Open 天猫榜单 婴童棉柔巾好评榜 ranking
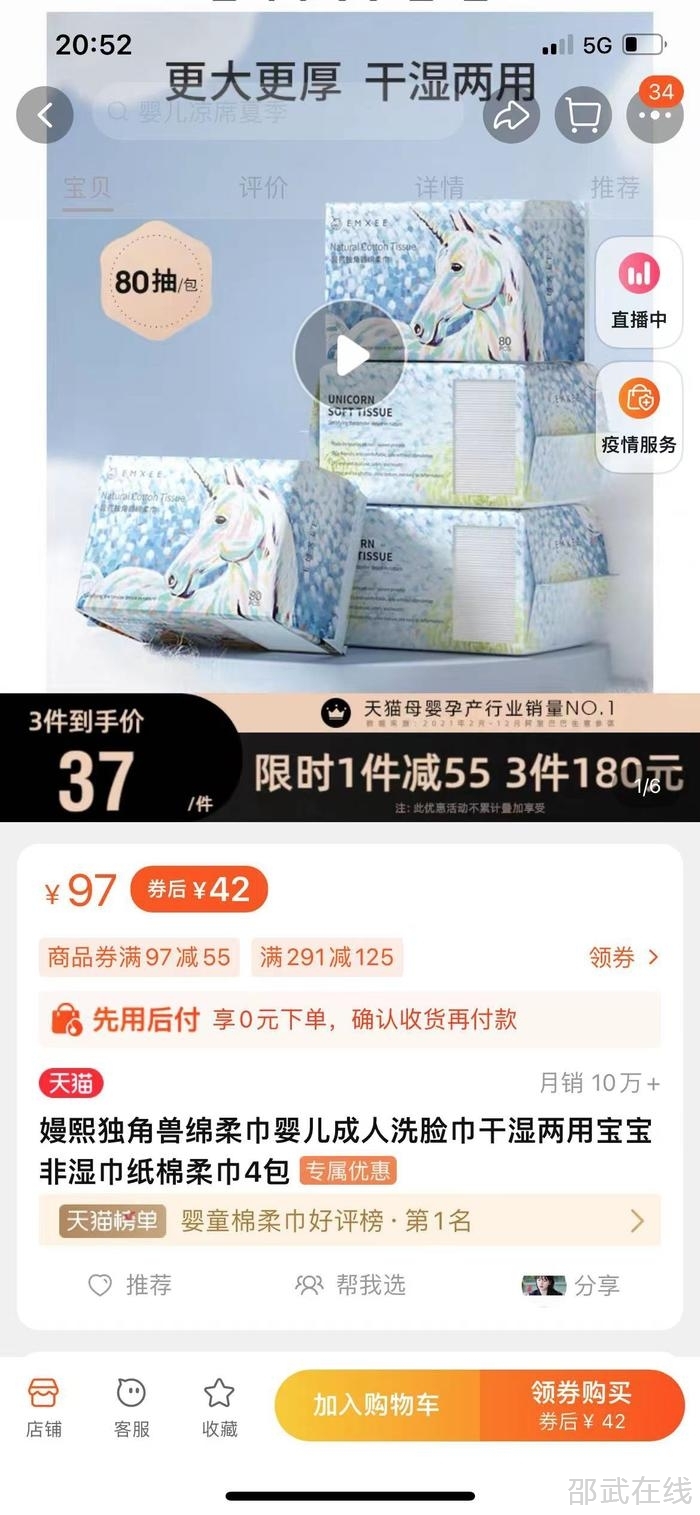The width and height of the screenshot is (700, 1515). click(x=349, y=1220)
